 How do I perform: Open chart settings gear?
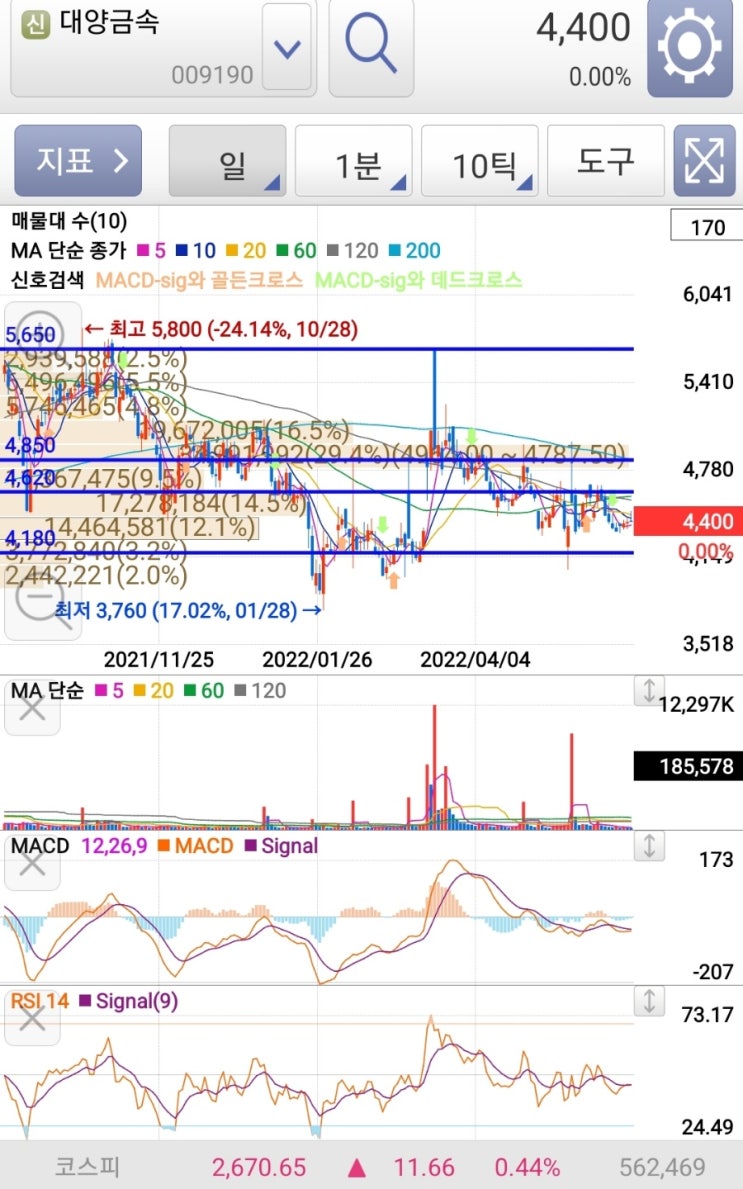tap(689, 48)
